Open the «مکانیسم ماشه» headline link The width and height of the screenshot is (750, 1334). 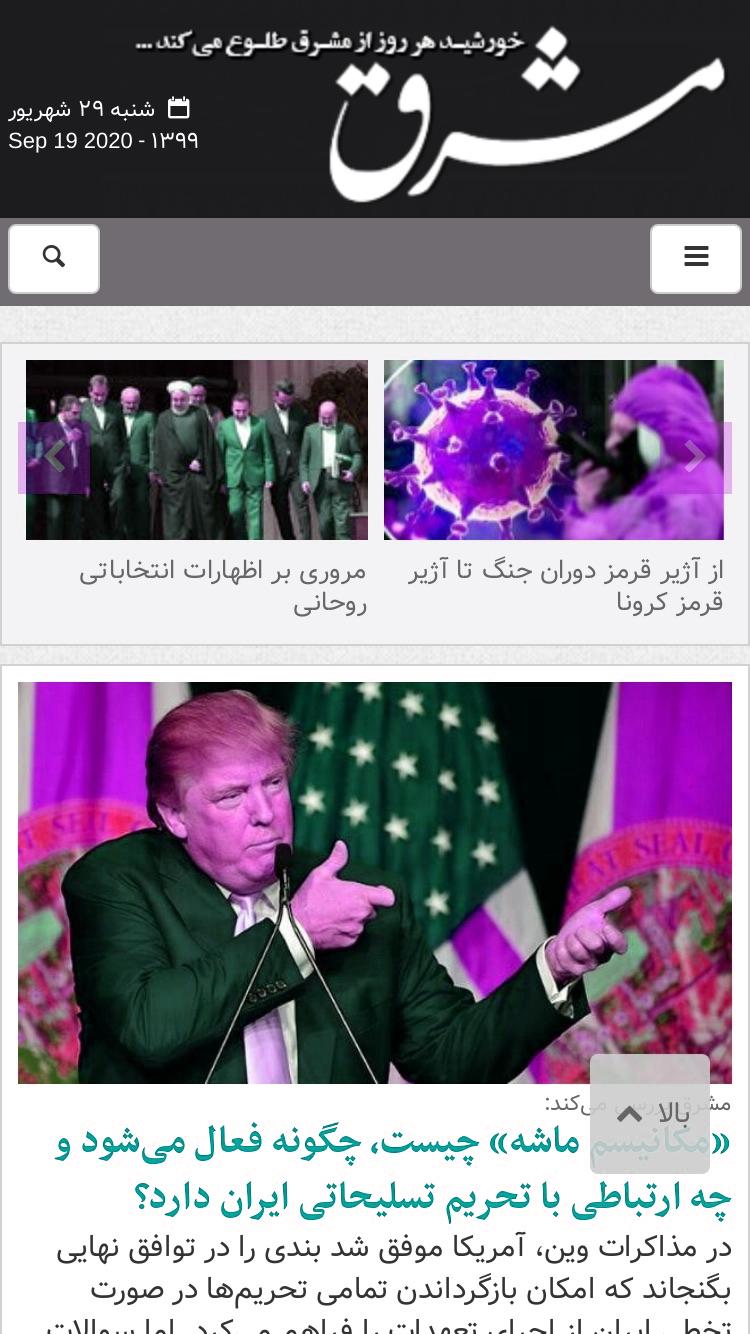click(x=393, y=1169)
